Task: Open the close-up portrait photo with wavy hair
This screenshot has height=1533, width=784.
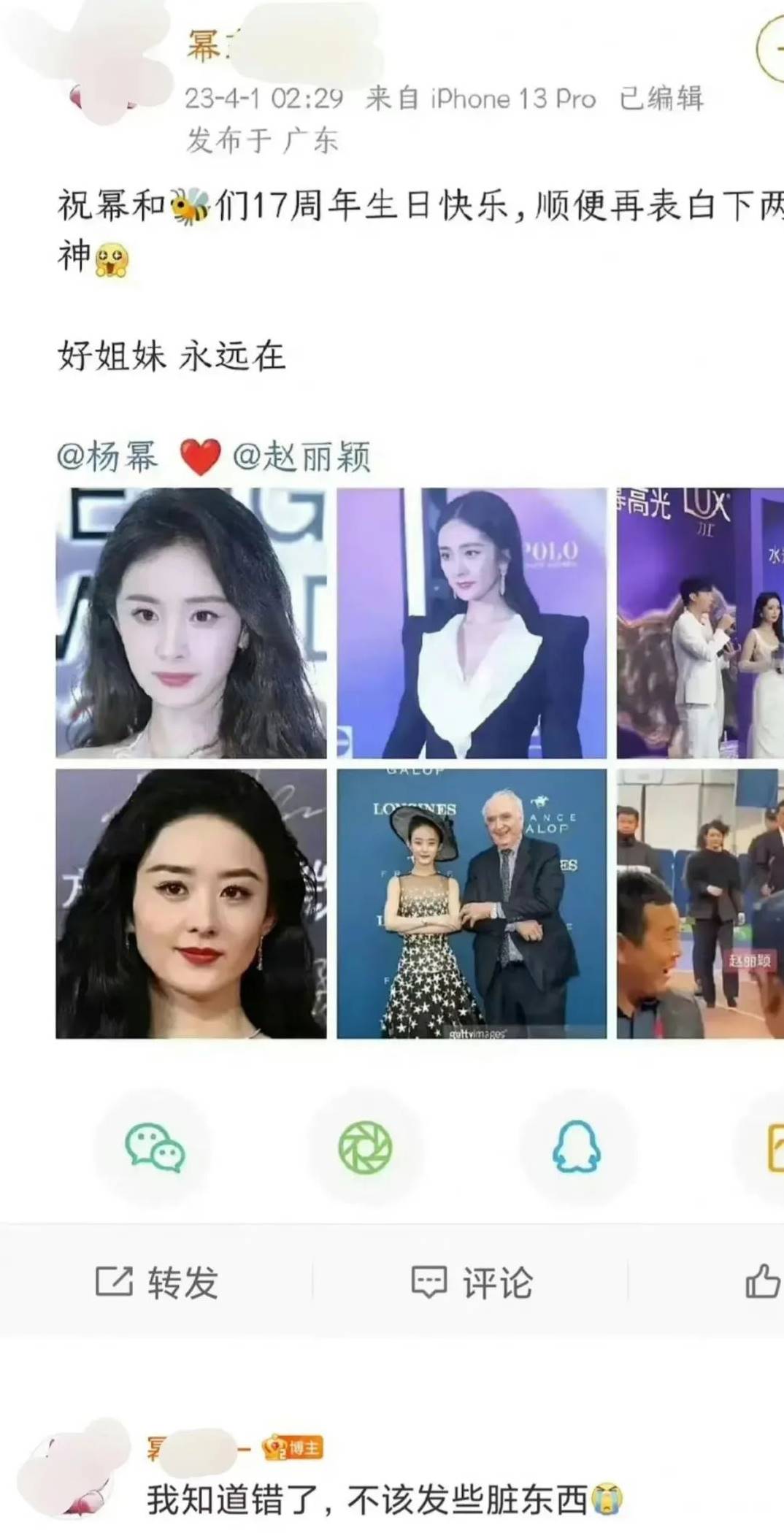Action: (191, 623)
